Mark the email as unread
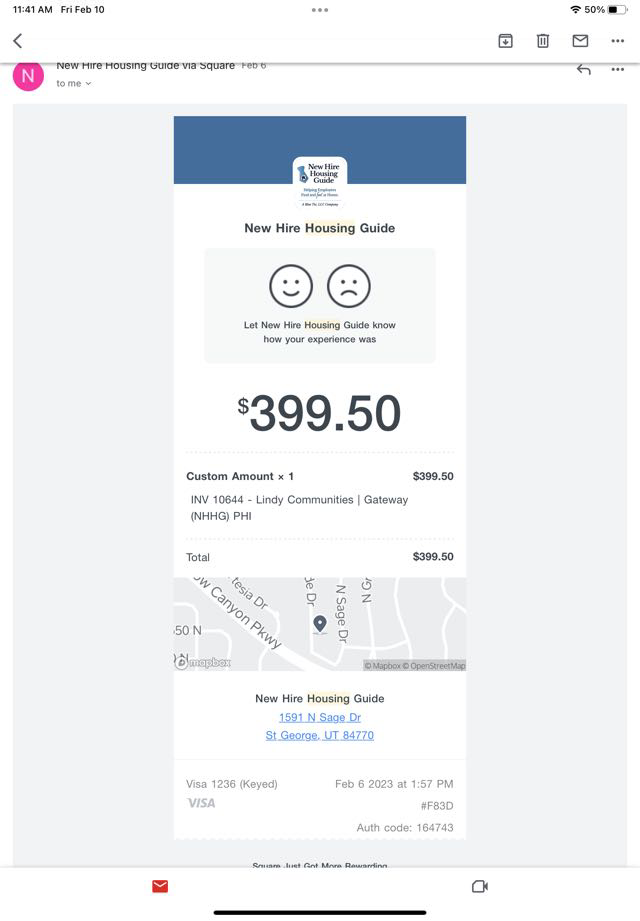The height and width of the screenshot is (921, 640). click(580, 41)
